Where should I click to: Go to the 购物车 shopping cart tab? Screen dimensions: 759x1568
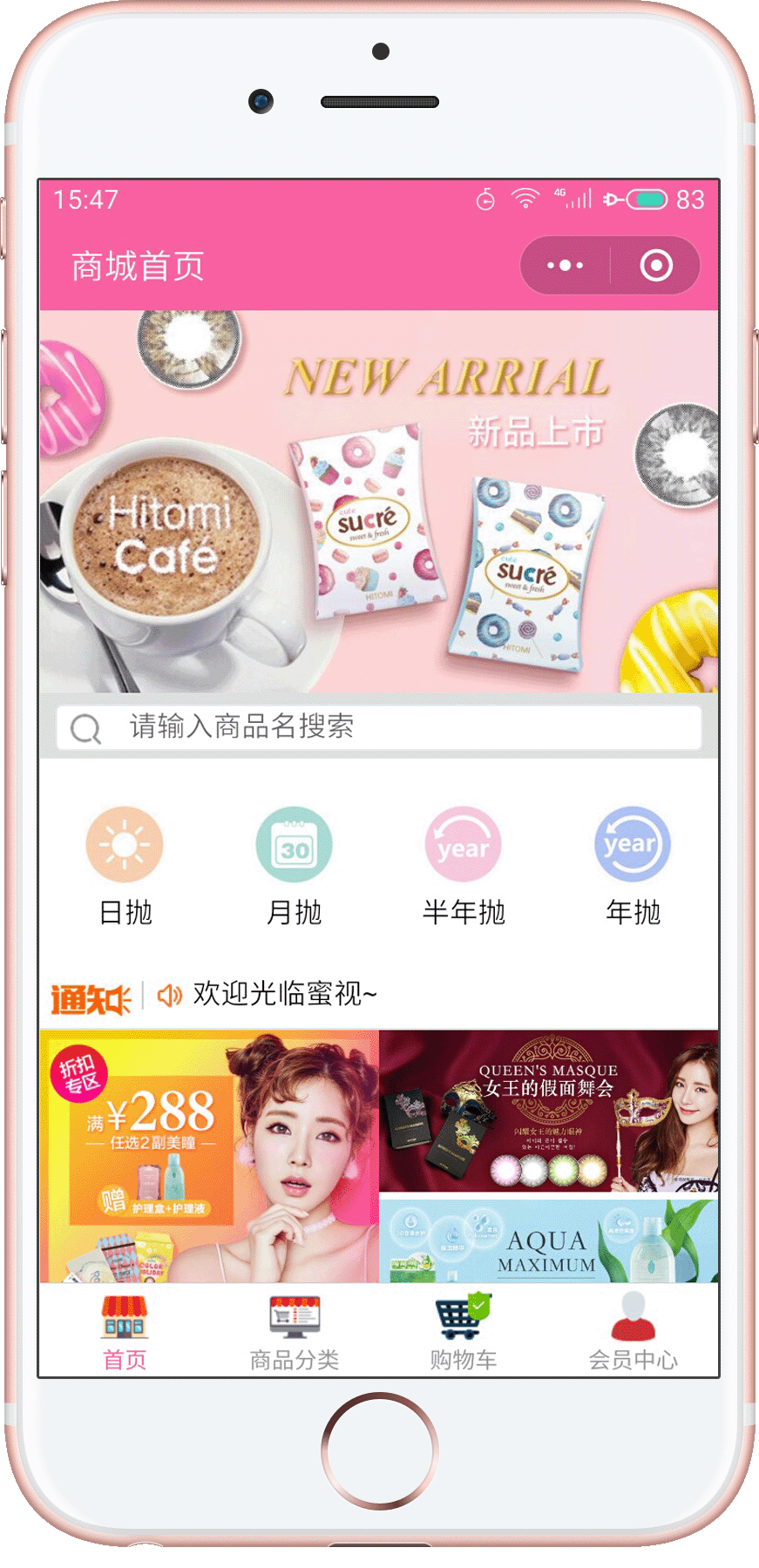coord(463,1333)
